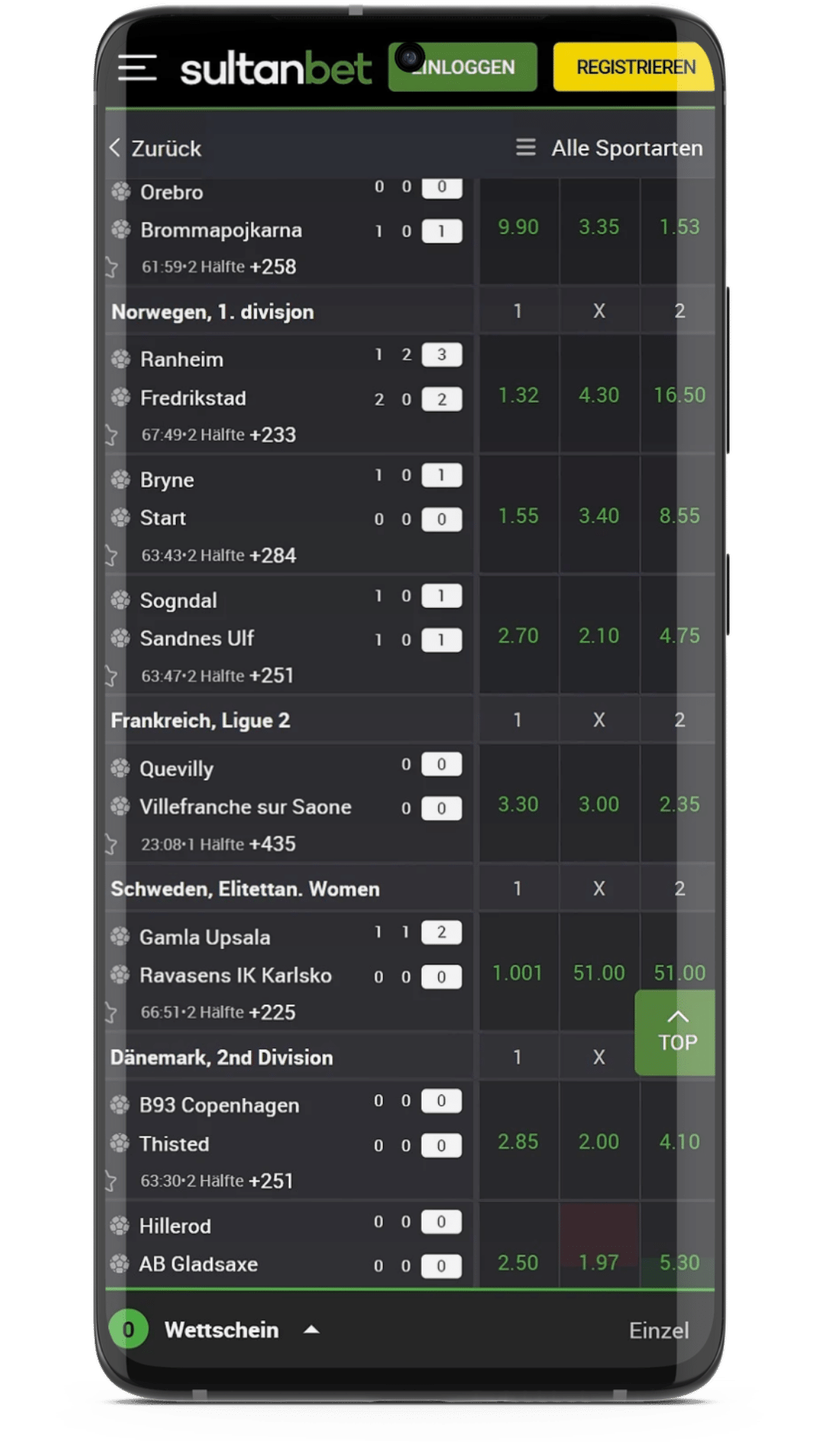Viewport: 819px width, 1456px height.
Task: Tap the soccer ball icon next to Ranheim
Action: (121, 359)
